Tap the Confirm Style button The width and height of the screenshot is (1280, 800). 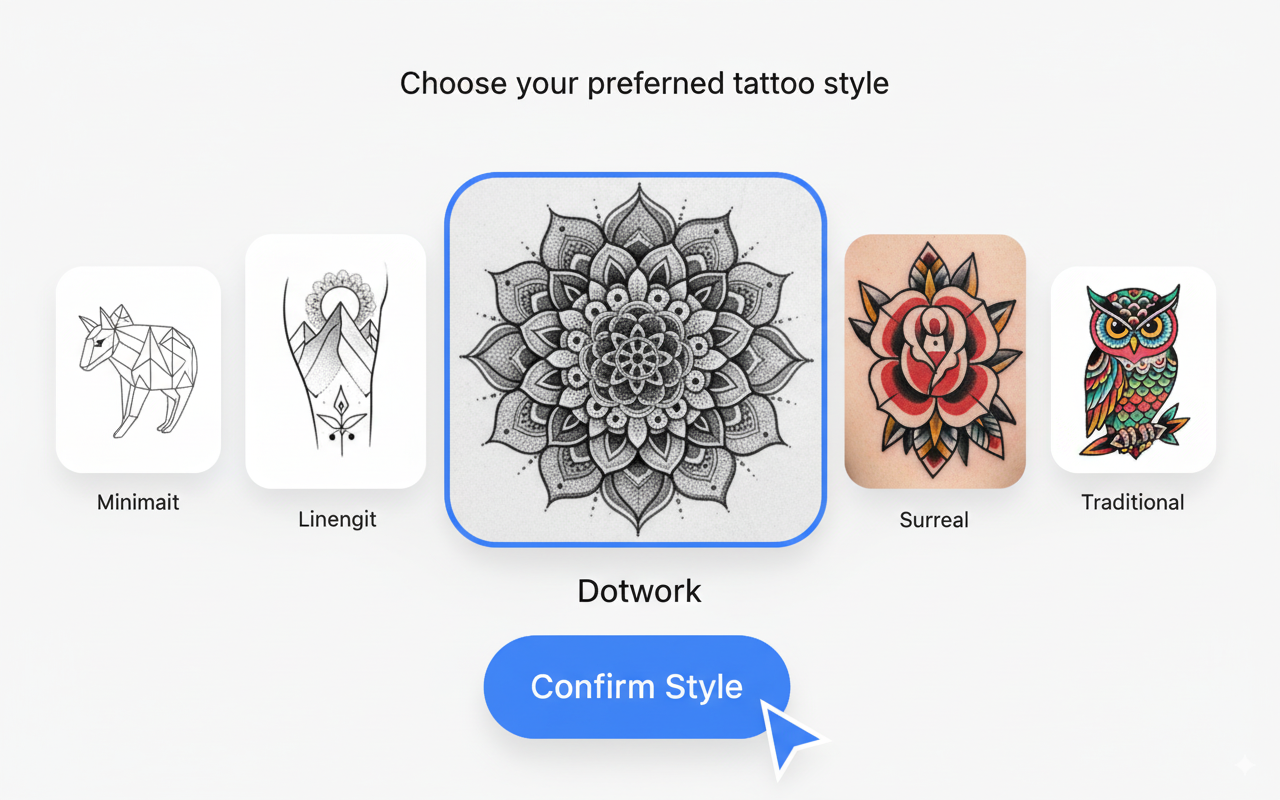636,687
